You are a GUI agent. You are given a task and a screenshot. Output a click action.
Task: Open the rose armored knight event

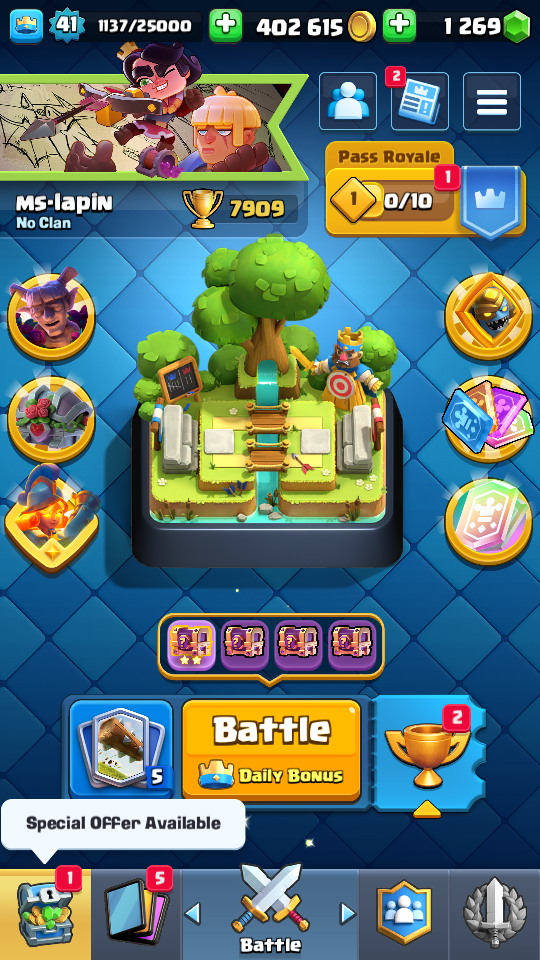pos(51,419)
